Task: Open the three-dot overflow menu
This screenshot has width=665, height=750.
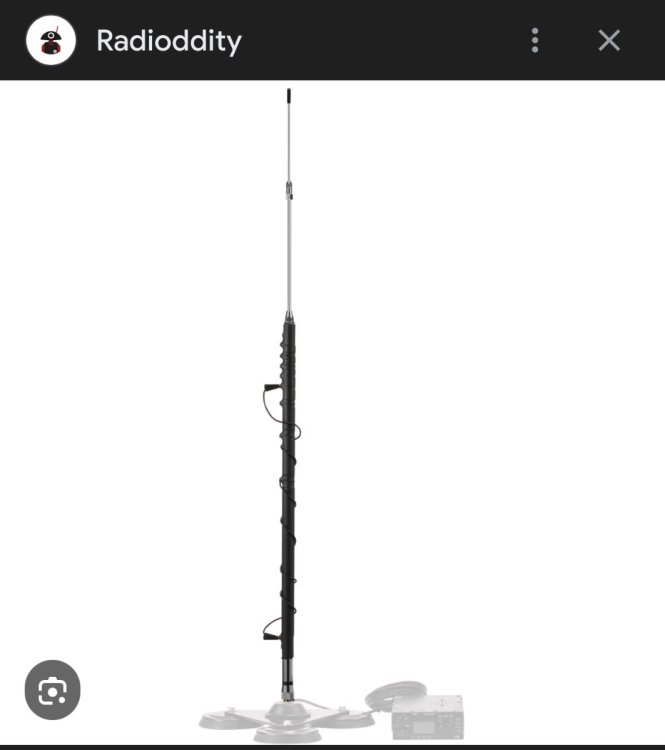Action: click(536, 40)
